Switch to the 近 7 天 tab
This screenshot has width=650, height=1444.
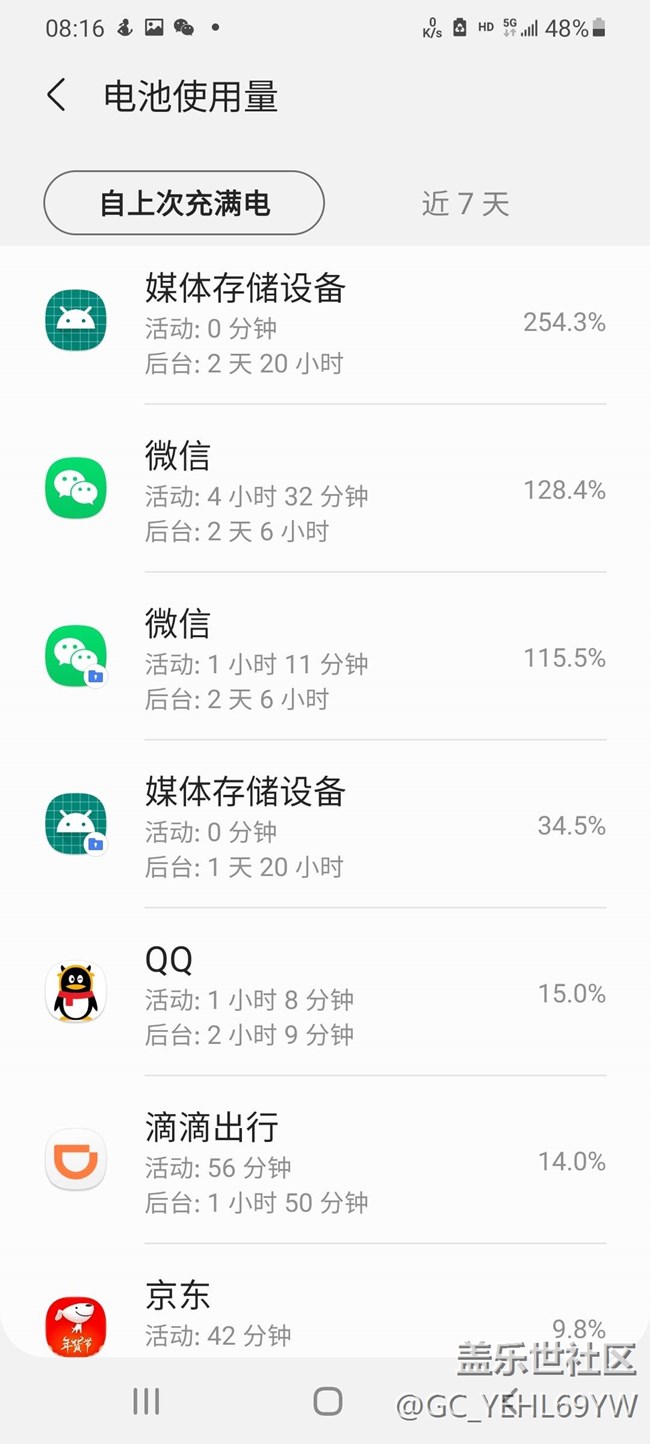pyautogui.click(x=465, y=204)
